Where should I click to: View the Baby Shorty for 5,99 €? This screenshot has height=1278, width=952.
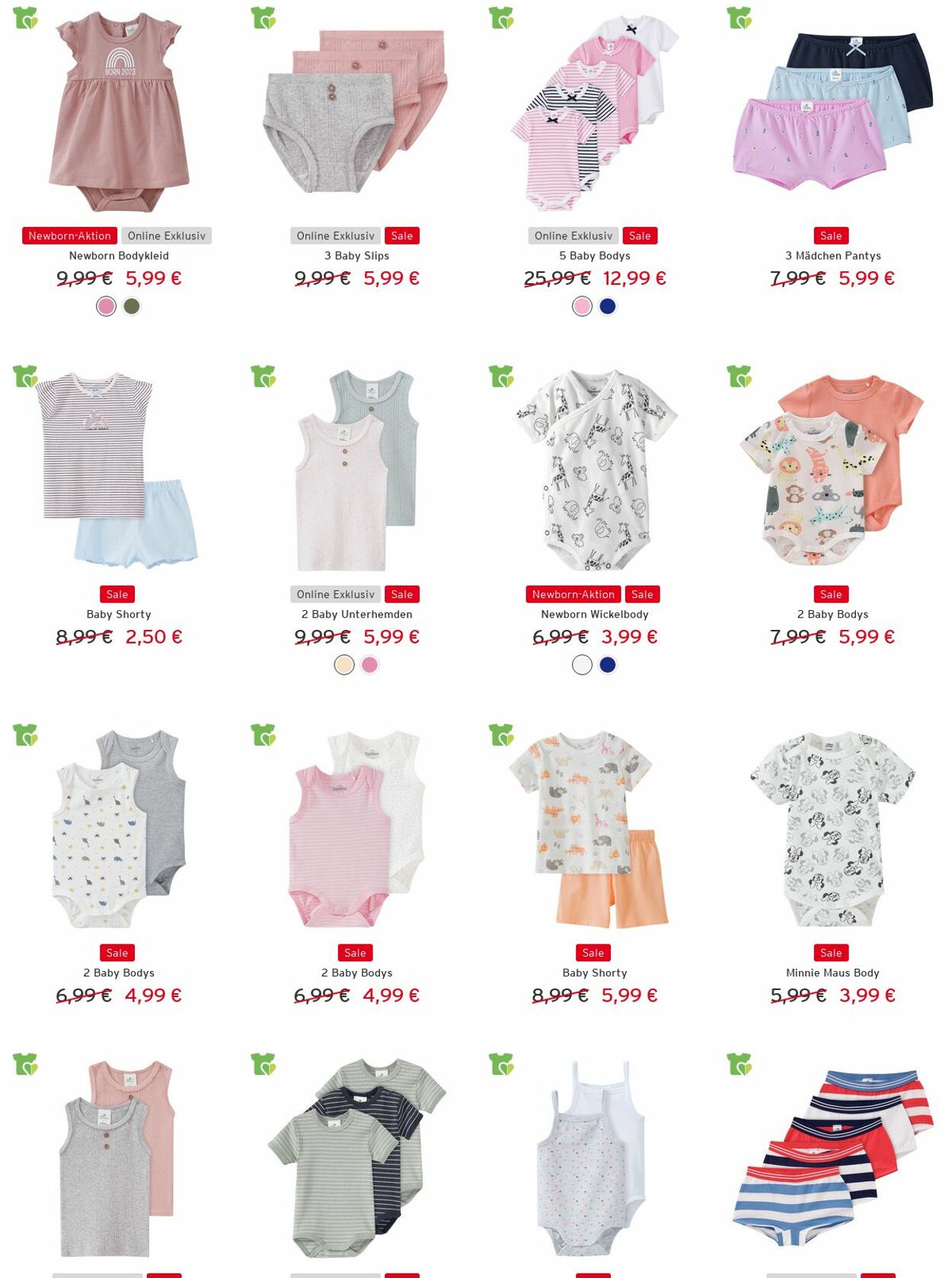coord(594,973)
